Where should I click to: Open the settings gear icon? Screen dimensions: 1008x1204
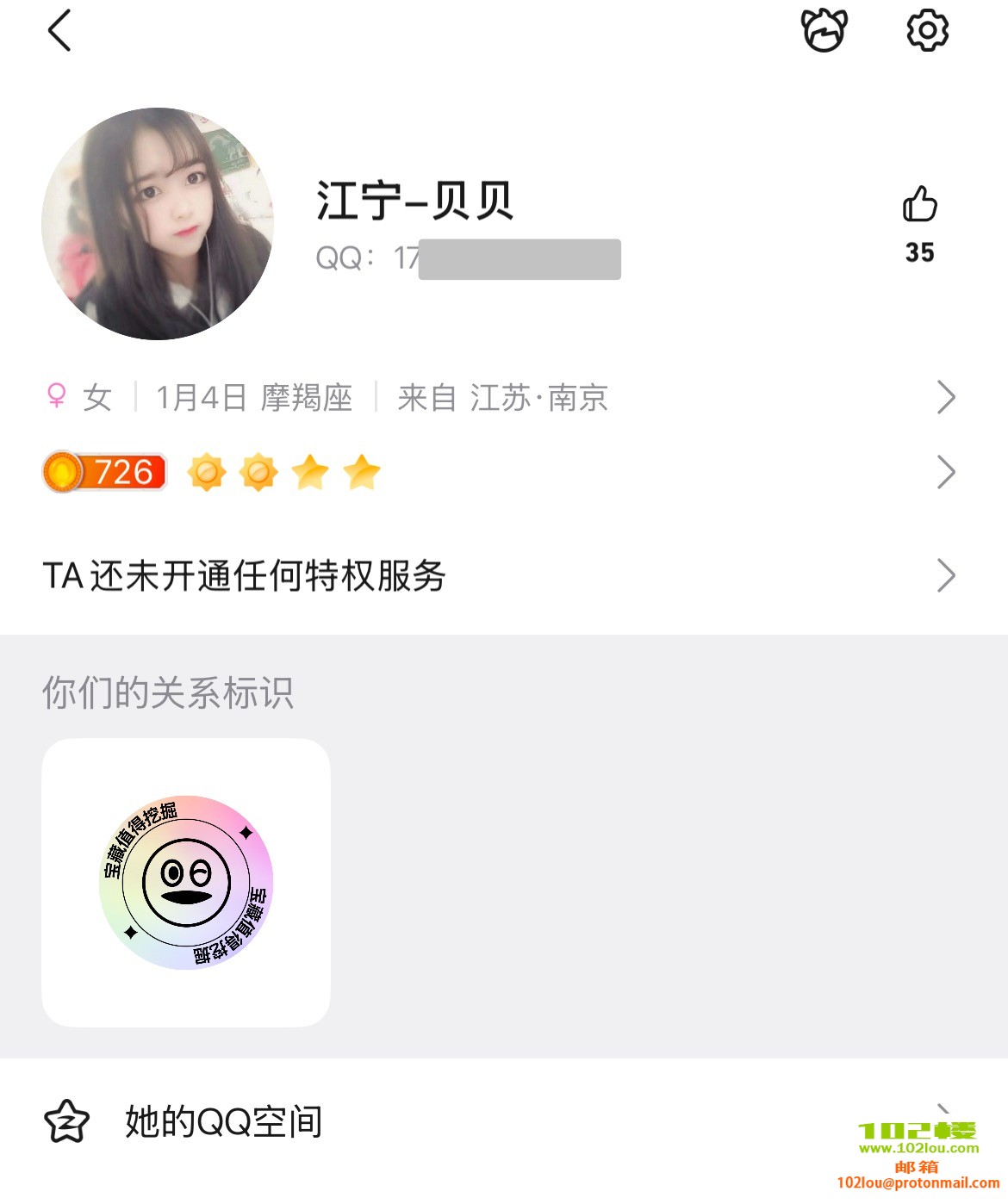pyautogui.click(x=927, y=31)
